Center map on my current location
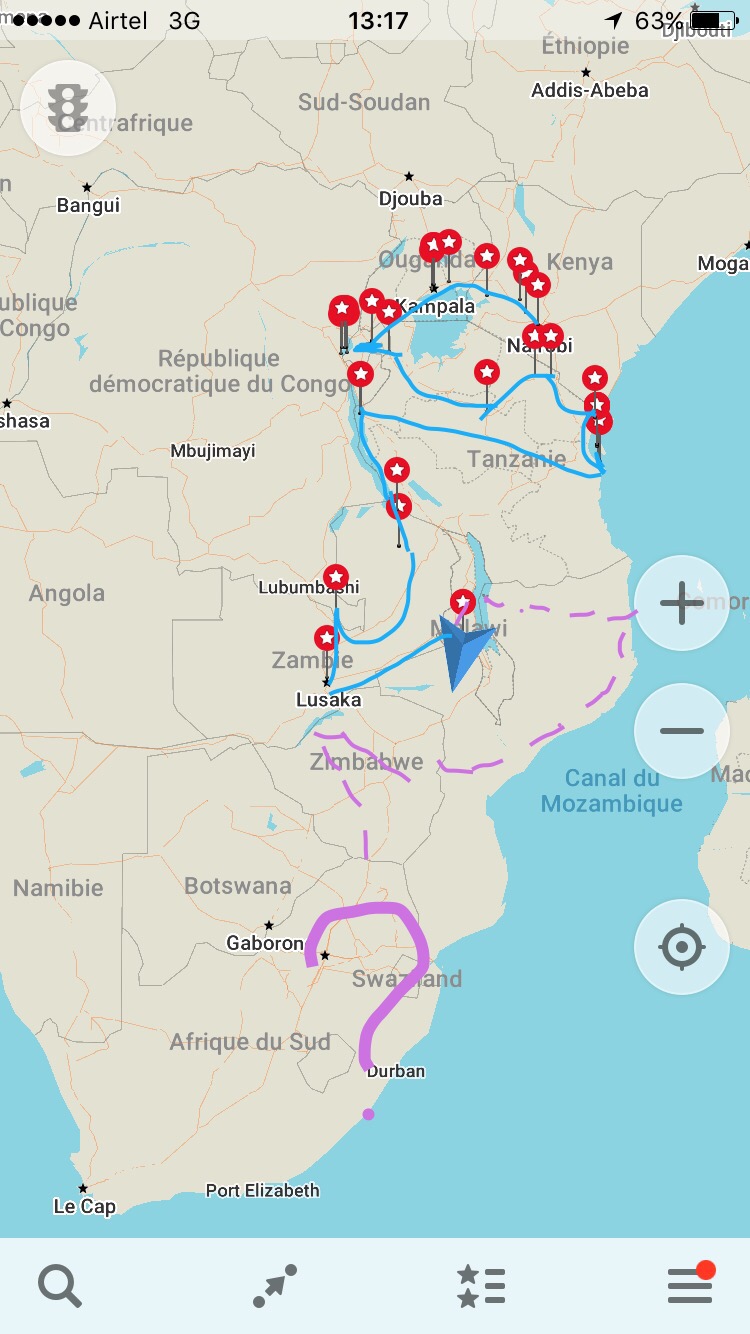 click(x=682, y=947)
